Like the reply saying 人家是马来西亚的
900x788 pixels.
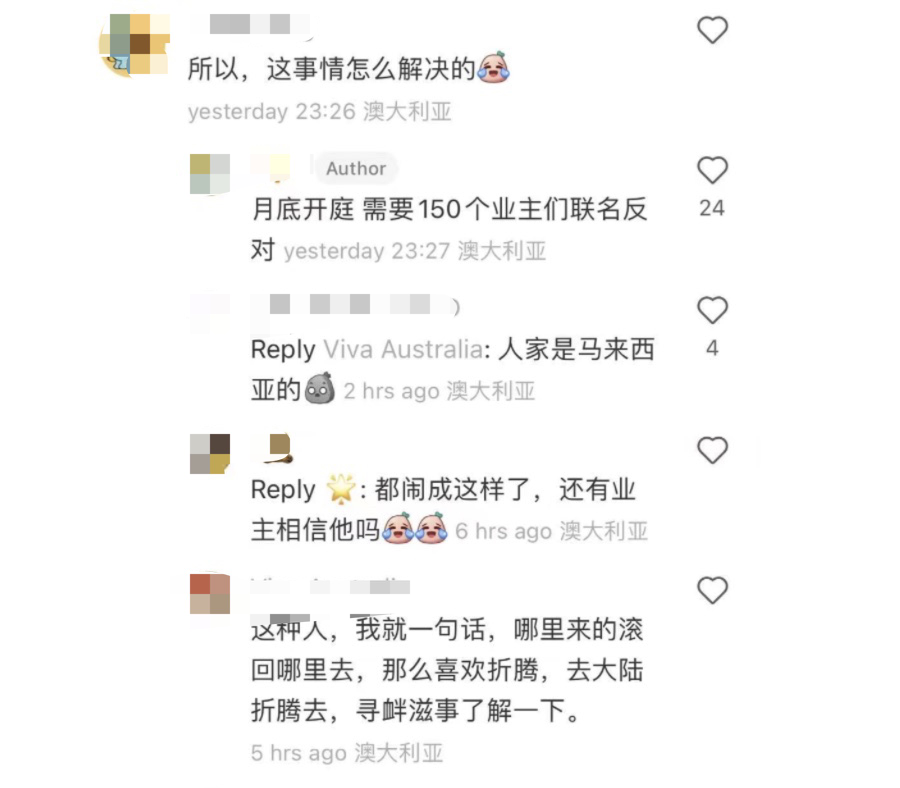[x=712, y=311]
